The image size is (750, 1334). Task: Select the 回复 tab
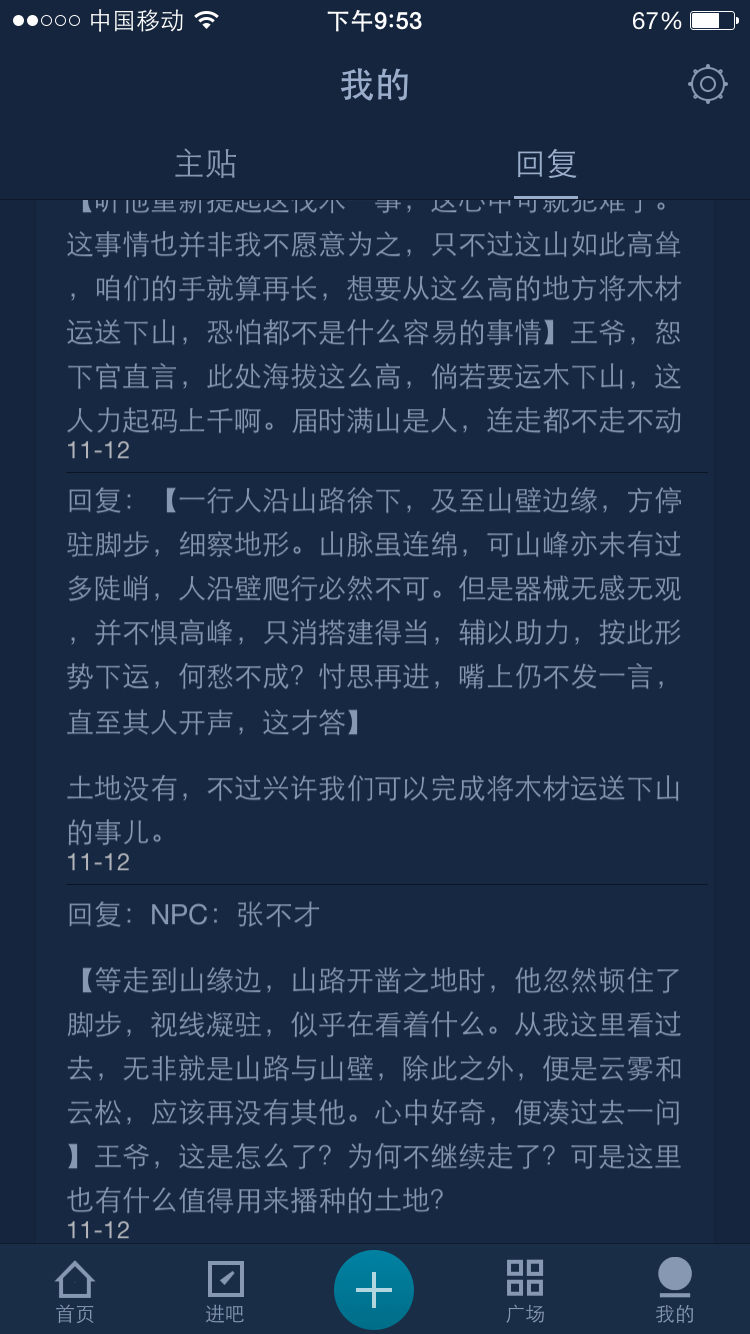pos(546,164)
